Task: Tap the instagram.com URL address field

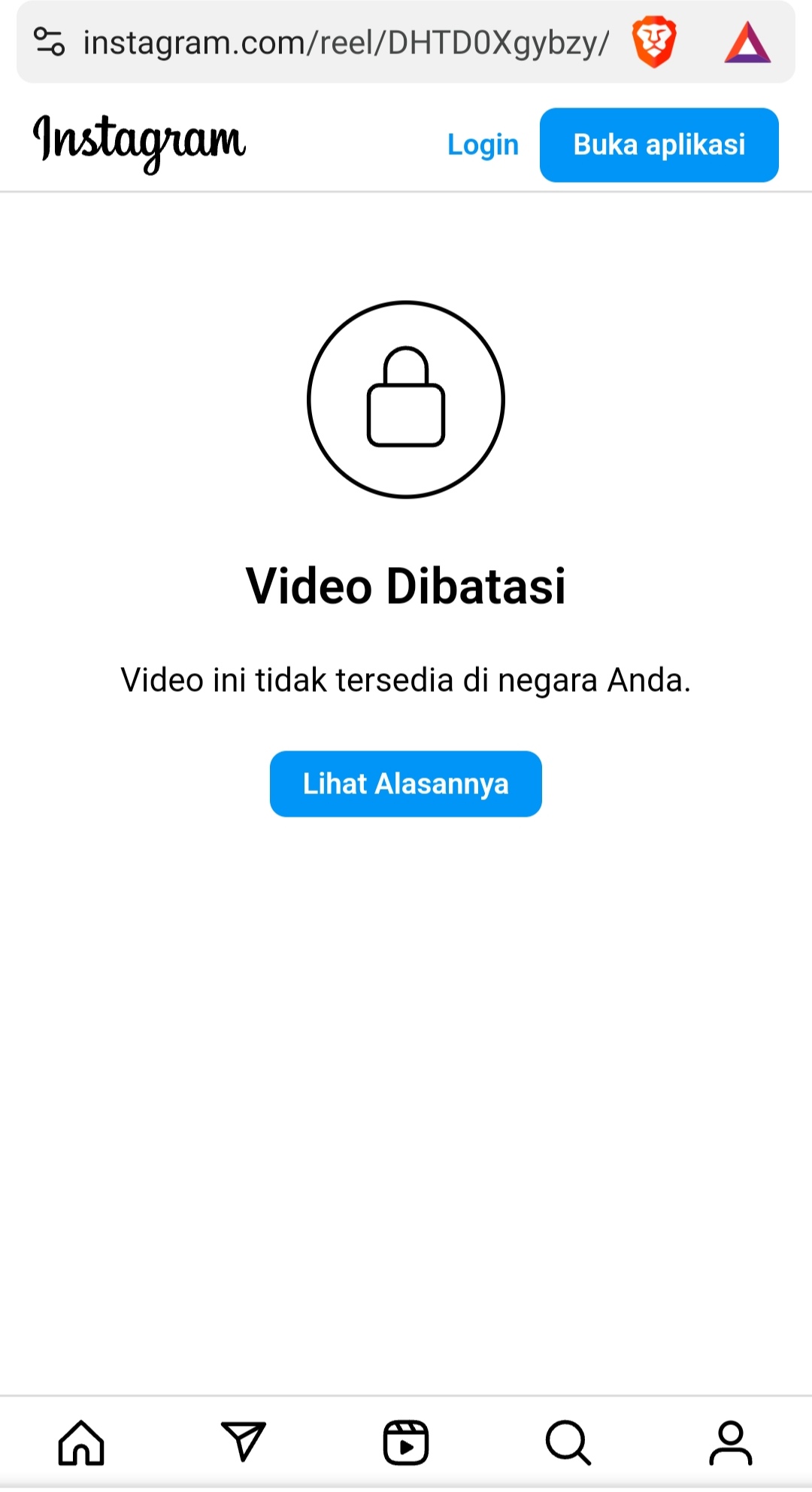Action: coord(346,43)
